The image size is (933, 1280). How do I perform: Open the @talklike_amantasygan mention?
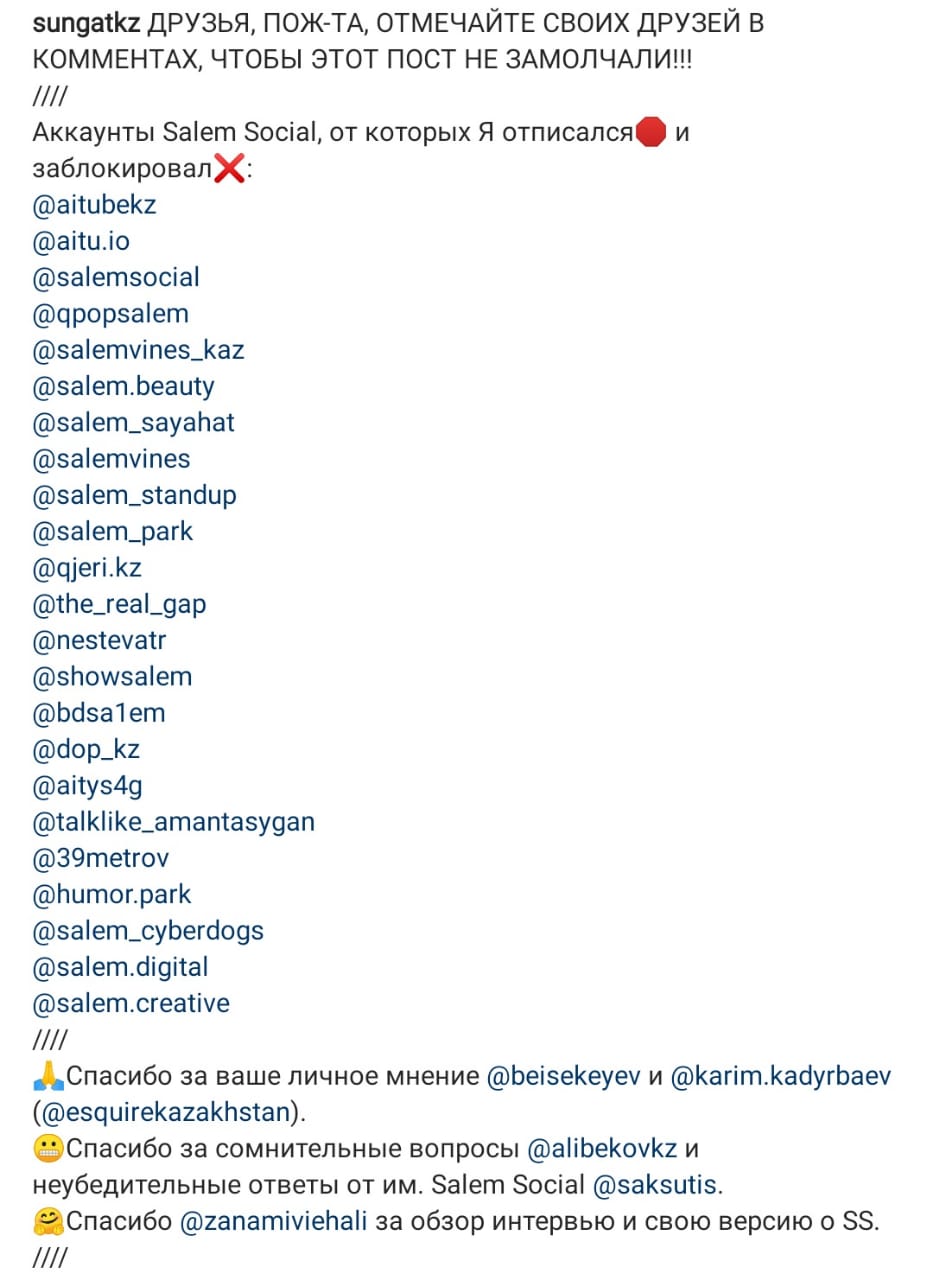(173, 822)
